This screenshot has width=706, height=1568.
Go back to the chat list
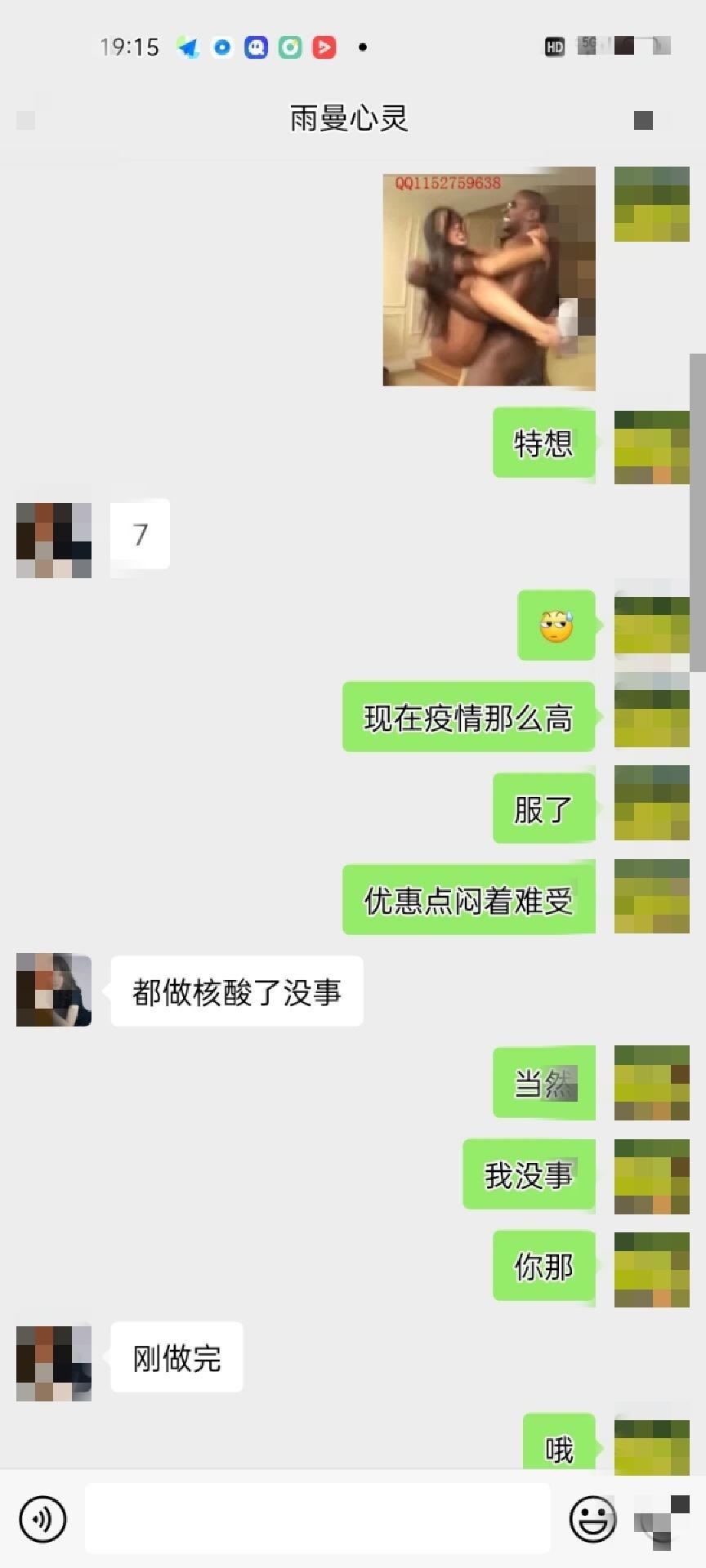point(26,121)
